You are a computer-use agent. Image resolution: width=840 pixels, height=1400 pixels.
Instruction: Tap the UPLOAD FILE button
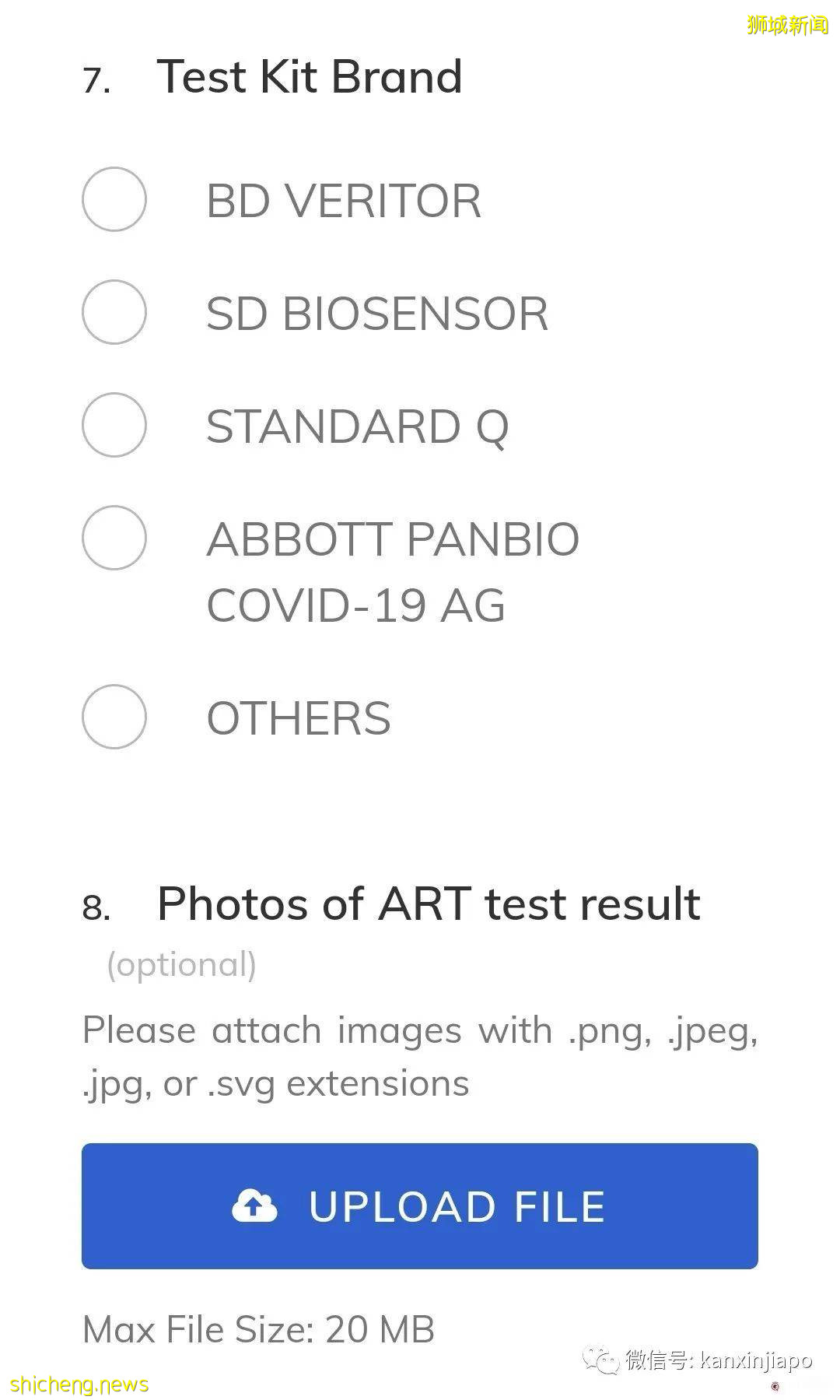click(x=419, y=1205)
